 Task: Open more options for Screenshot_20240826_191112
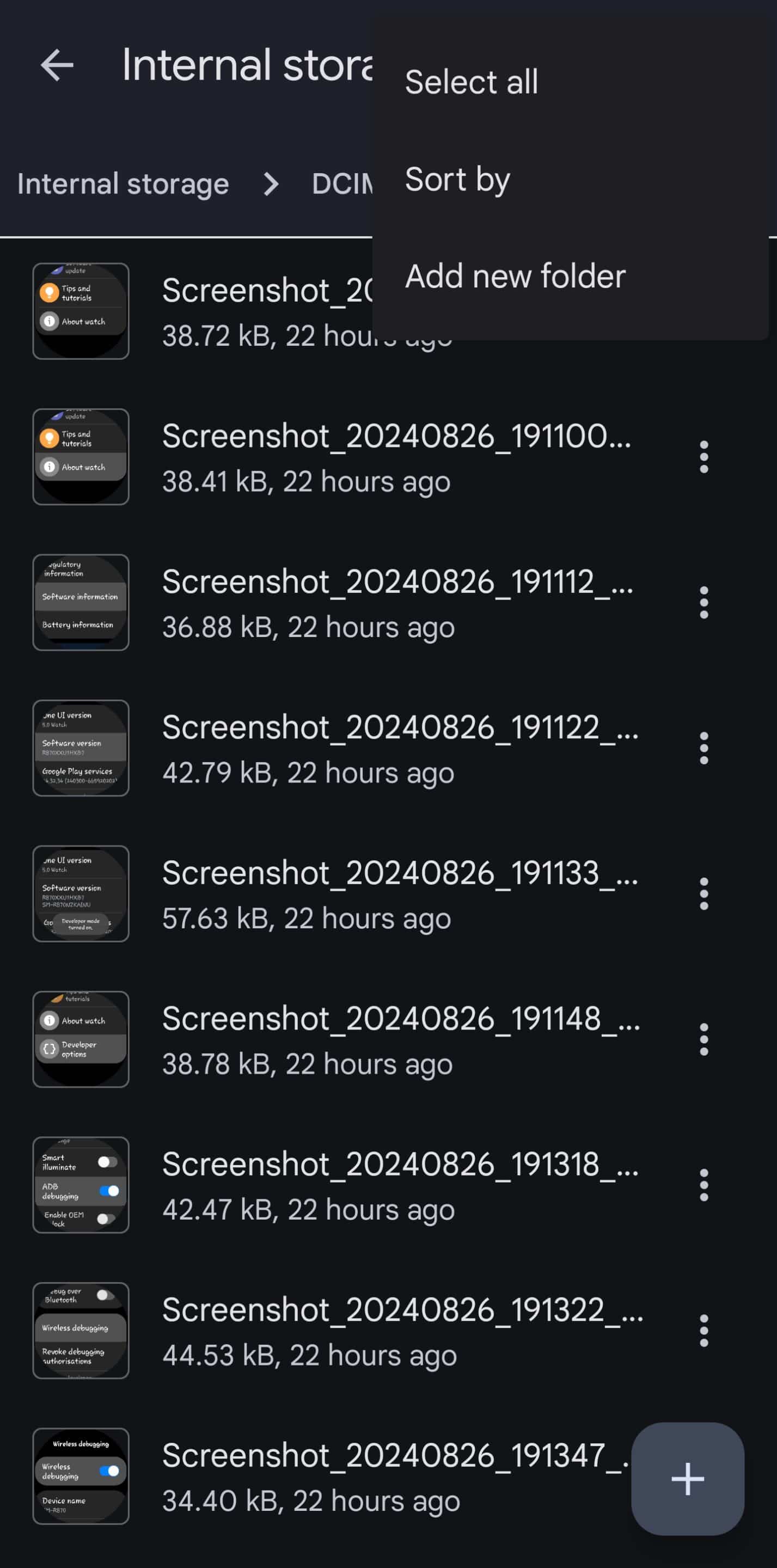click(x=704, y=603)
